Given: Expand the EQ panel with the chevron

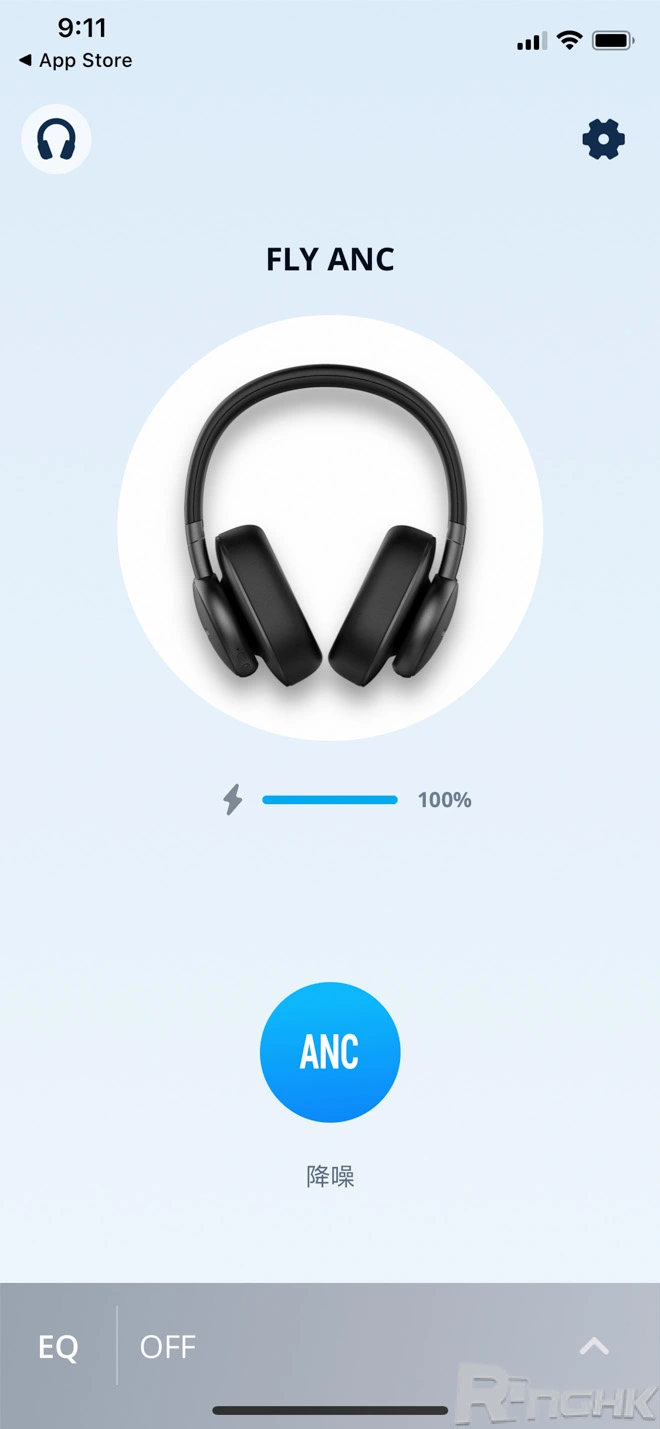Looking at the screenshot, I should pos(594,1346).
